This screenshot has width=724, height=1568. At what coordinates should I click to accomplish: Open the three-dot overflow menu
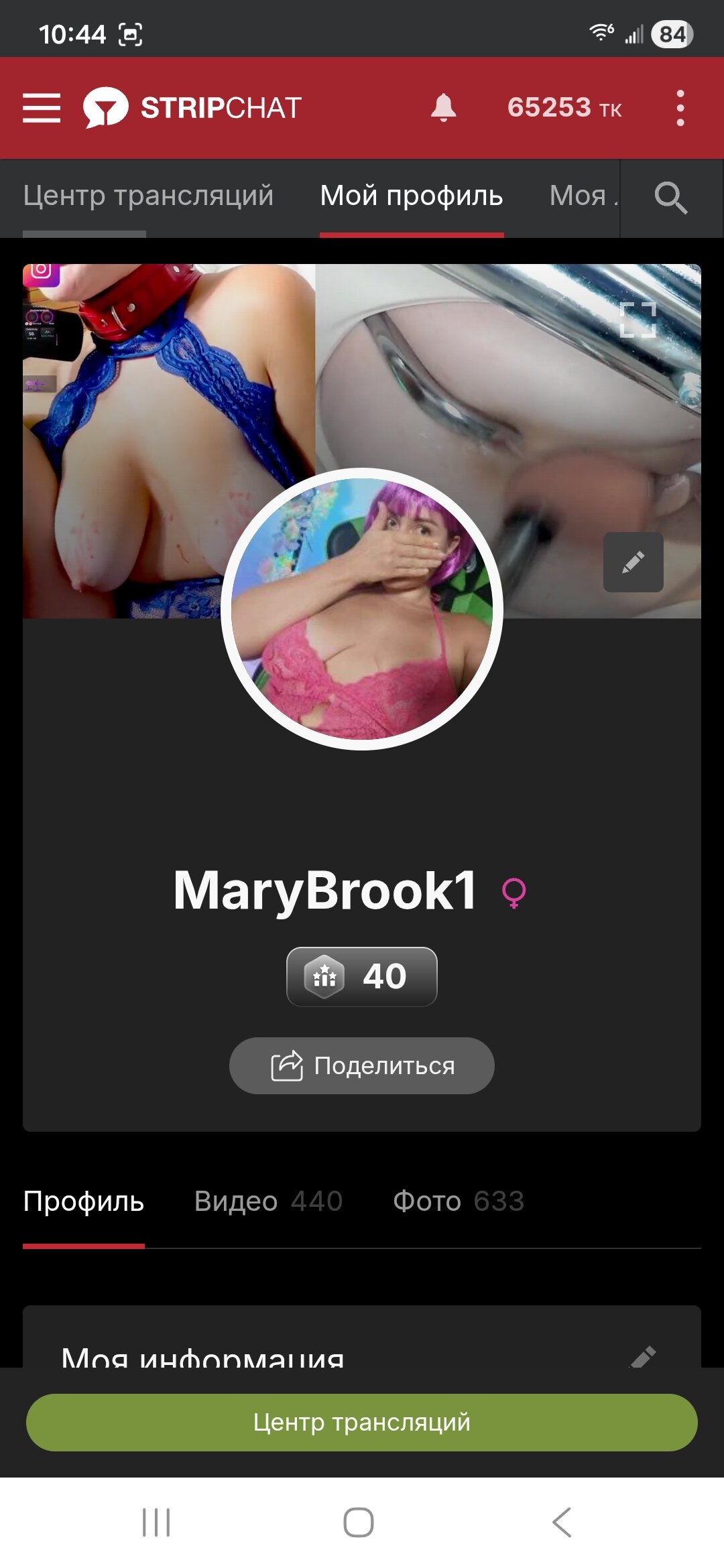tap(680, 108)
